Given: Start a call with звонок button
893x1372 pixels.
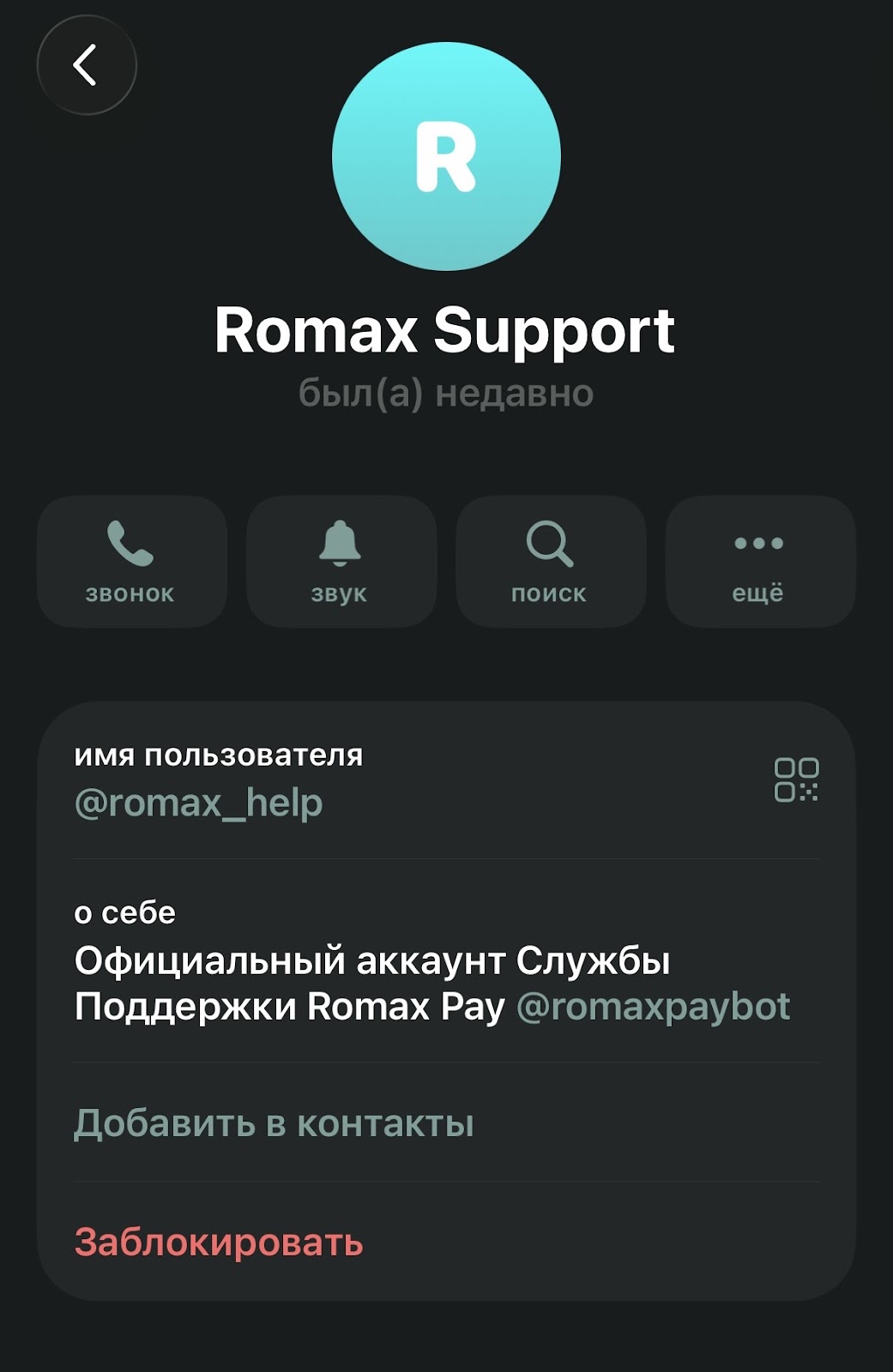Looking at the screenshot, I should pos(131,561).
